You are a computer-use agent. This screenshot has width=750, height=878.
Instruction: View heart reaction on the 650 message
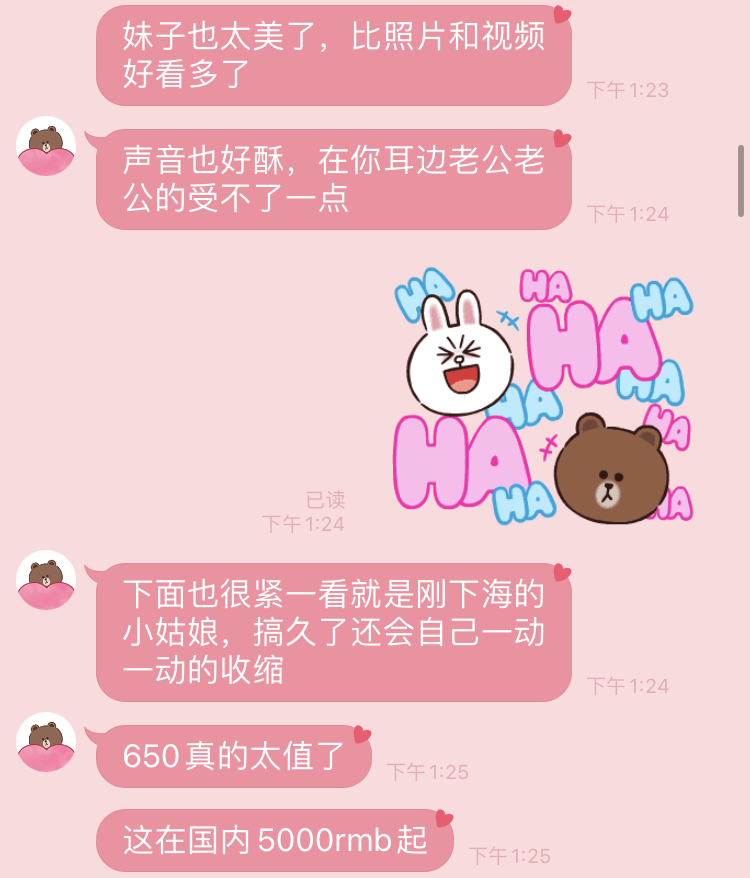click(x=362, y=735)
